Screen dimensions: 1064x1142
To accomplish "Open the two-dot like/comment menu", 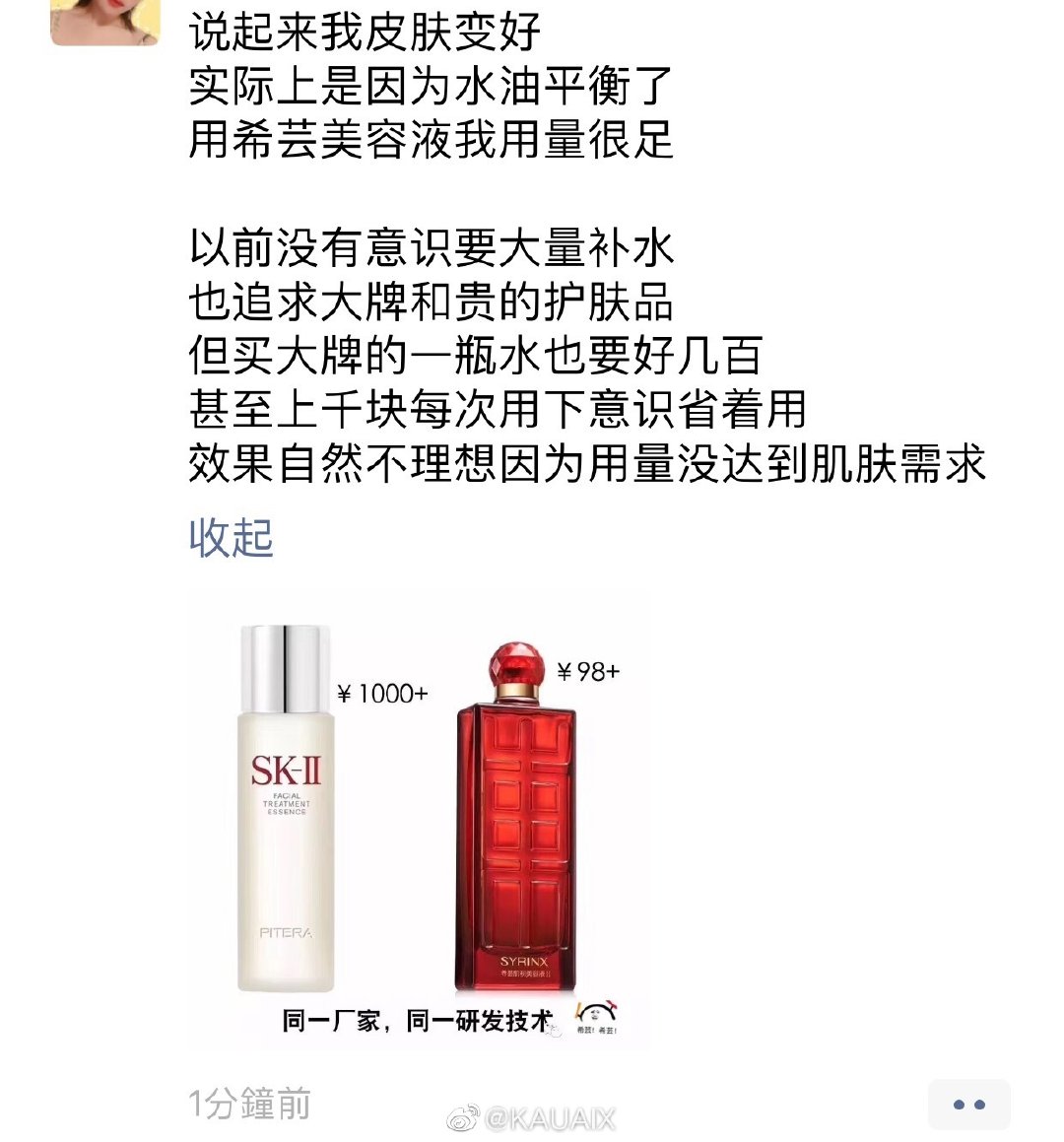I will (x=968, y=1105).
